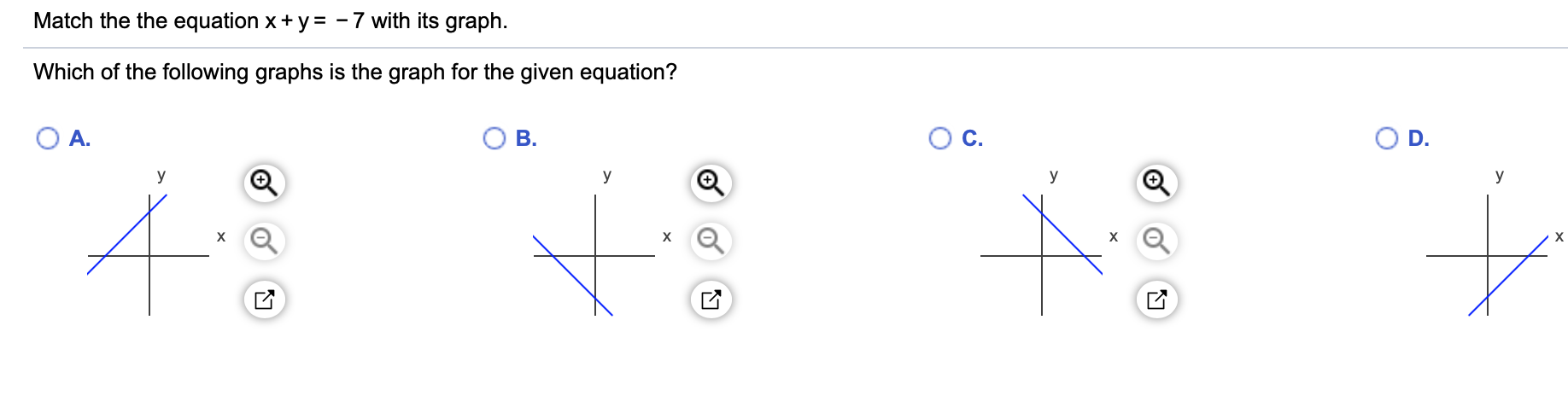Select answer option B
This screenshot has width=1568, height=413.
[x=494, y=138]
